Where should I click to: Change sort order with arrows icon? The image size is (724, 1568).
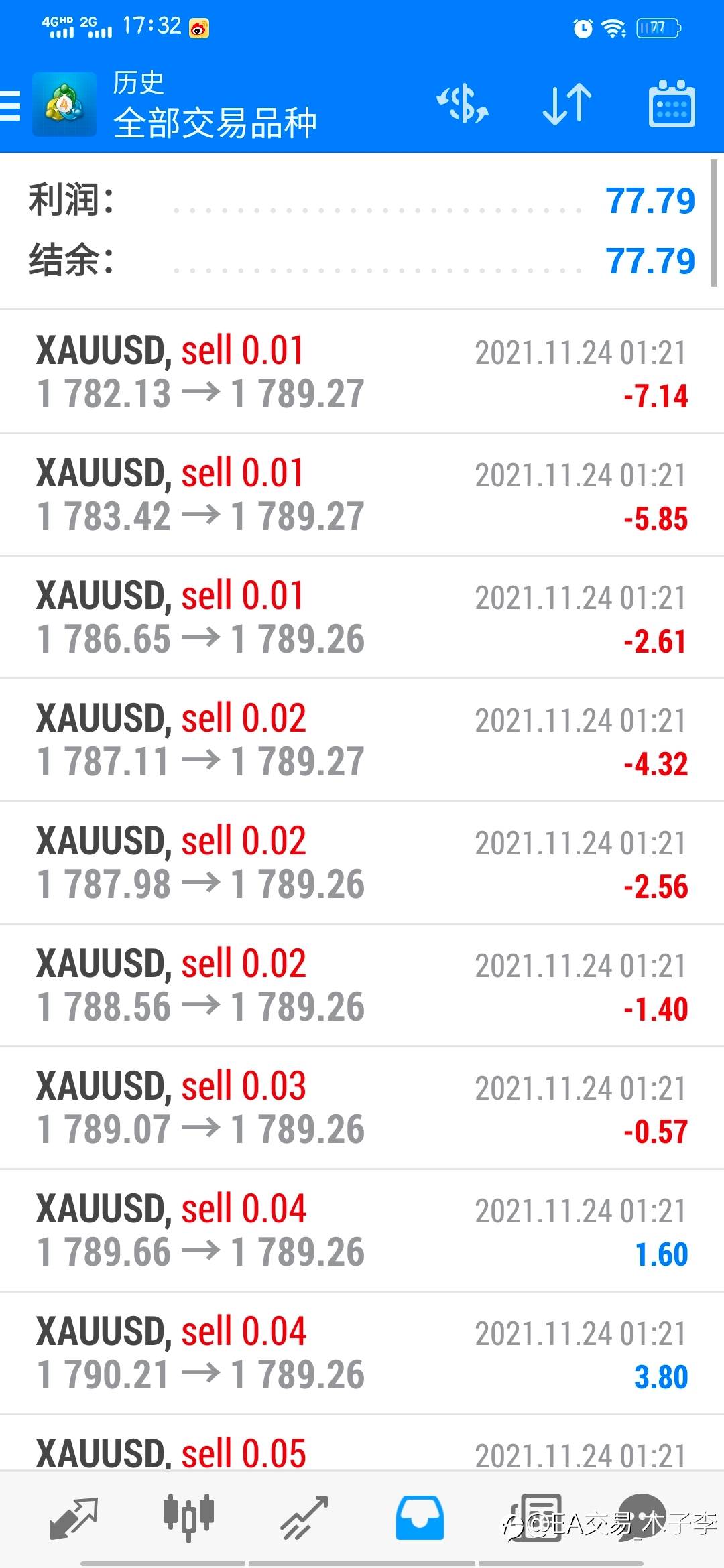566,105
